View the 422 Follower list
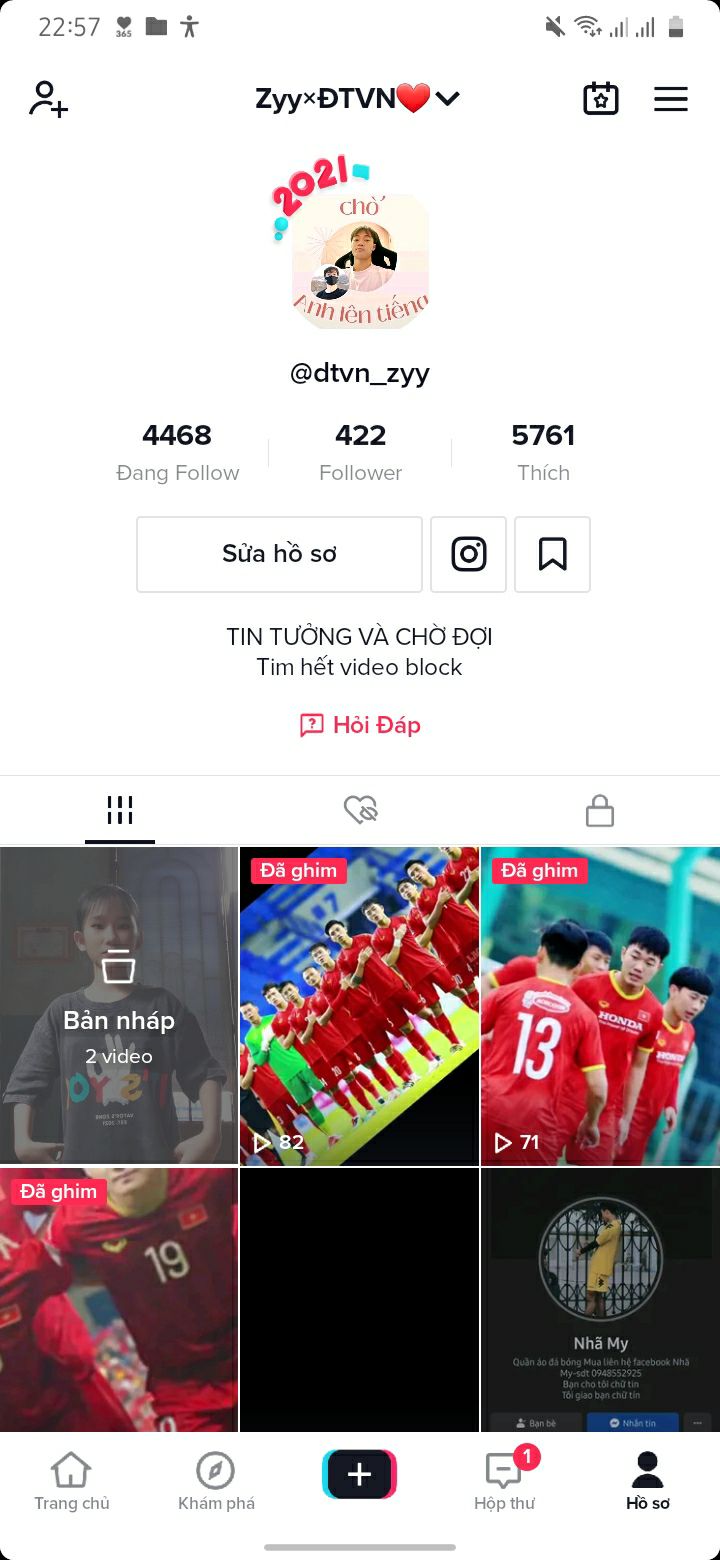 click(x=360, y=451)
